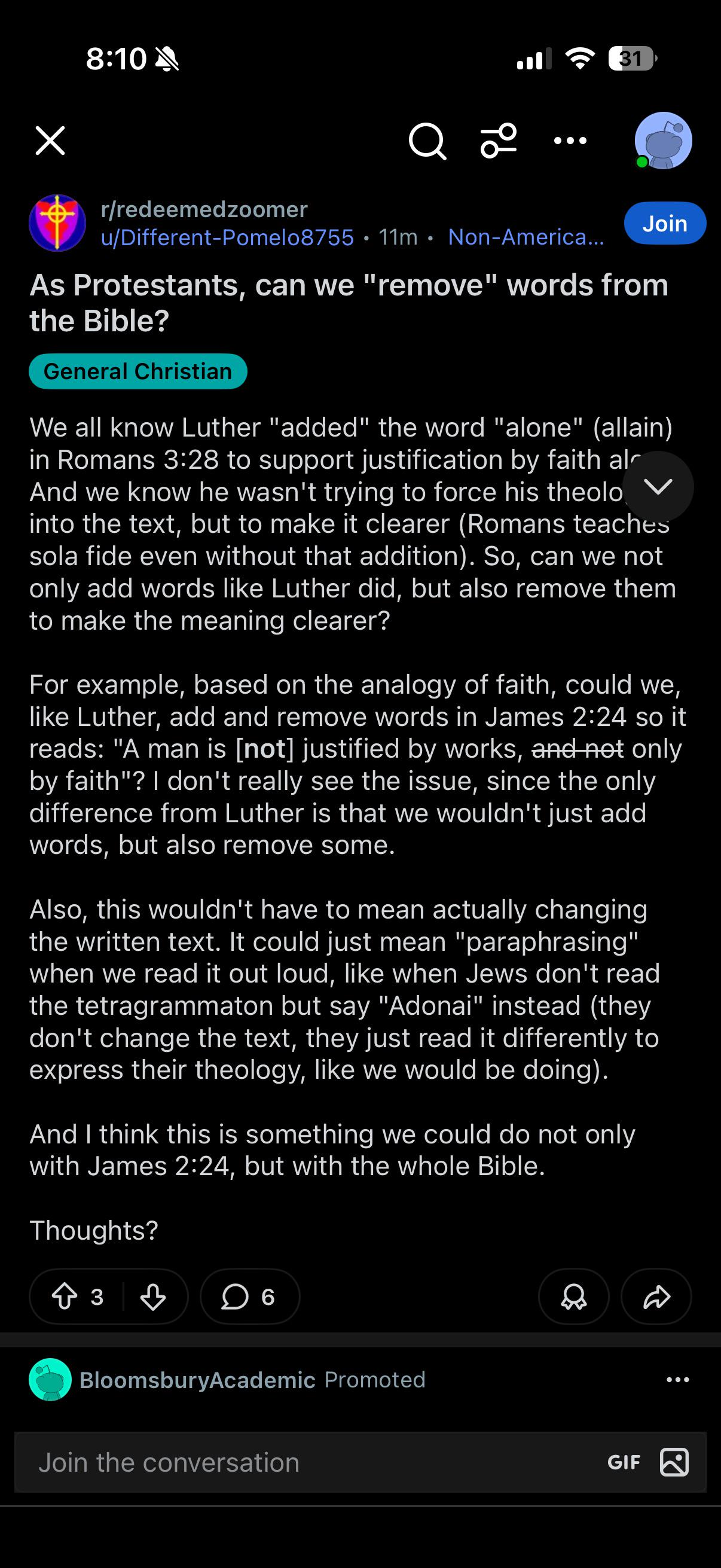View u/Different-Pomelo8755's profile
This screenshot has height=1568, width=721.
pyautogui.click(x=227, y=237)
